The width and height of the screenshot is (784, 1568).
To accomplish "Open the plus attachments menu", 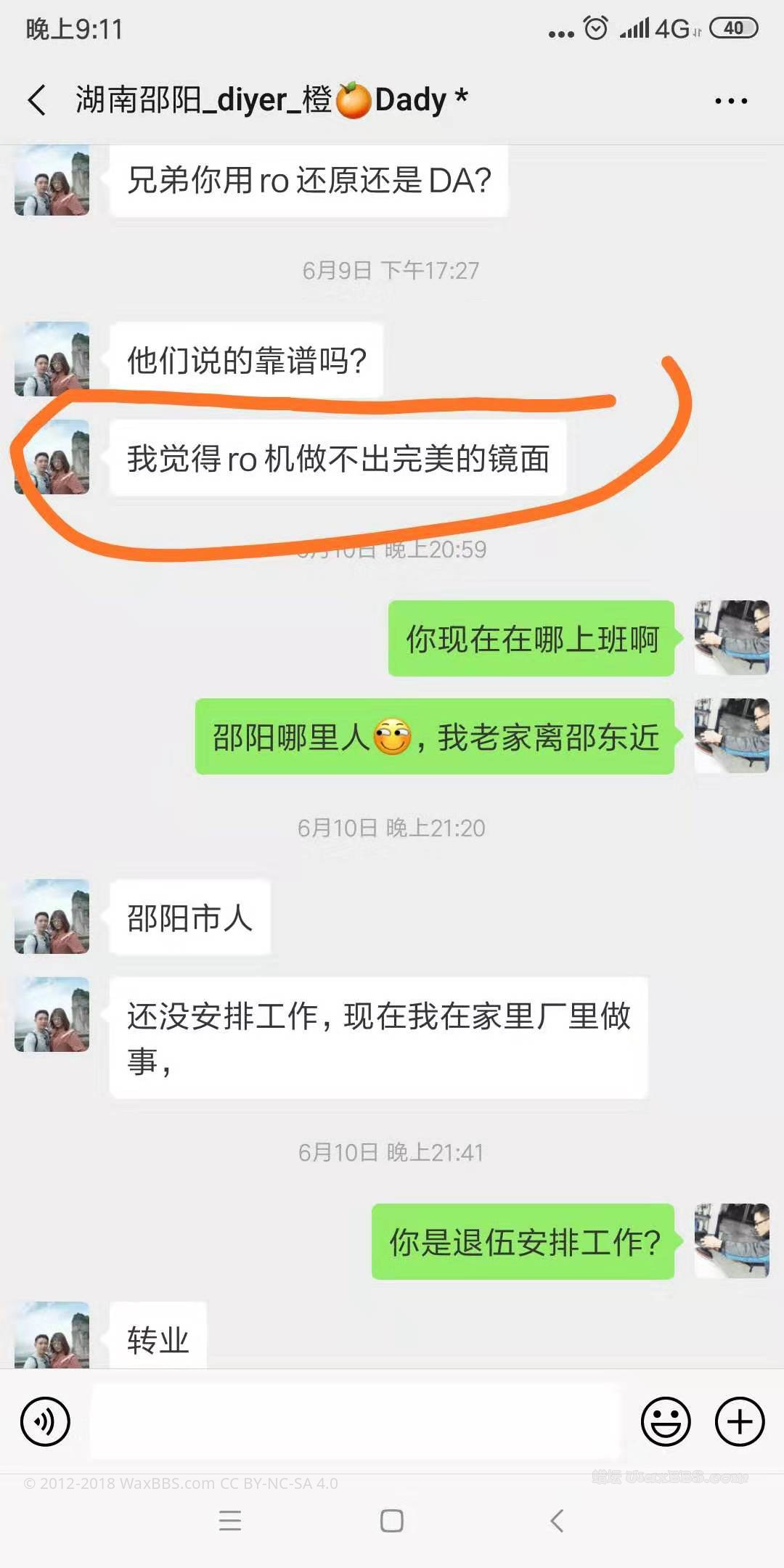I will pyautogui.click(x=740, y=1421).
